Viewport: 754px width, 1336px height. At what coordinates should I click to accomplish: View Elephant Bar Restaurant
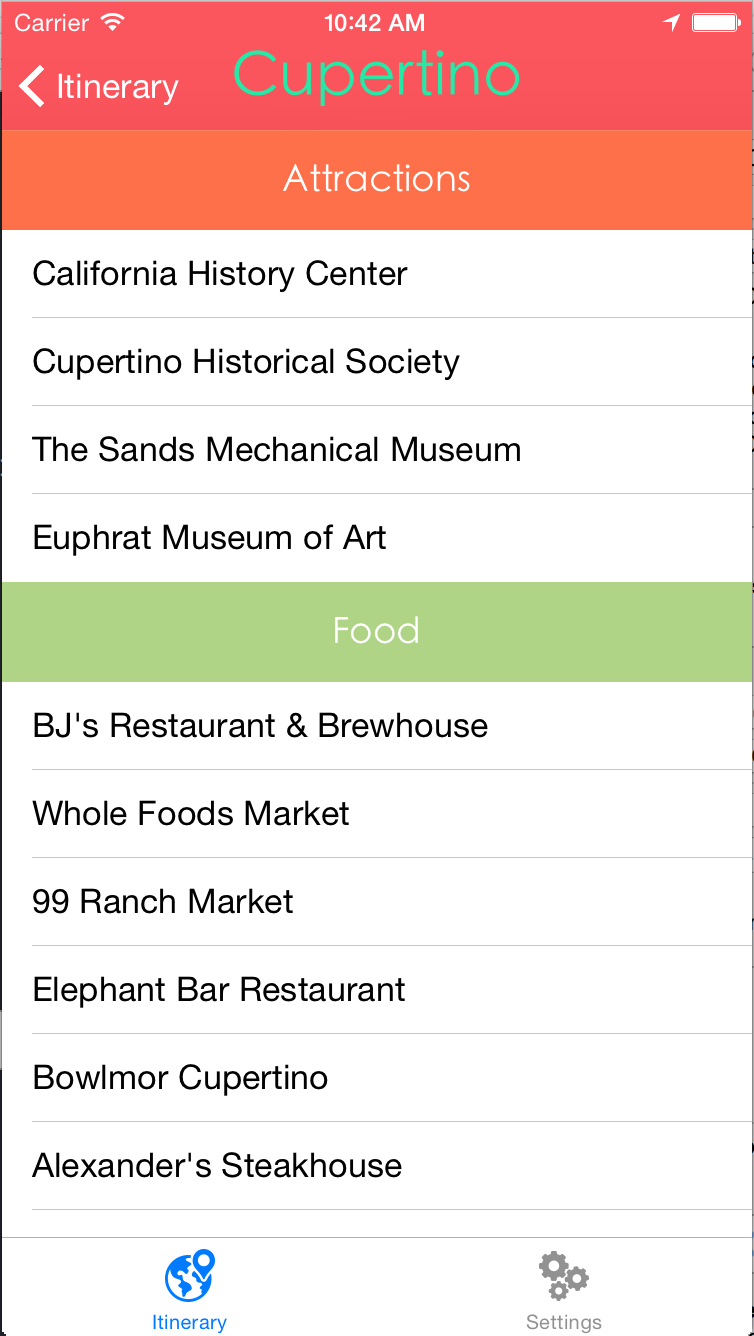[x=219, y=990]
